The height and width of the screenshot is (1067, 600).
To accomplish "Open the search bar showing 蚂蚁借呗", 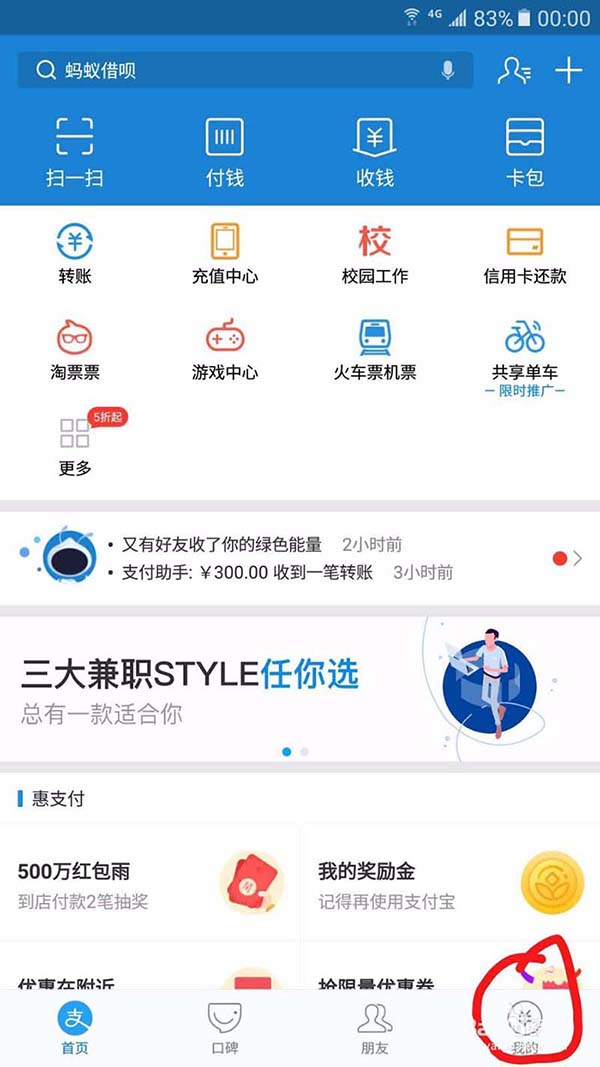I will (230, 70).
